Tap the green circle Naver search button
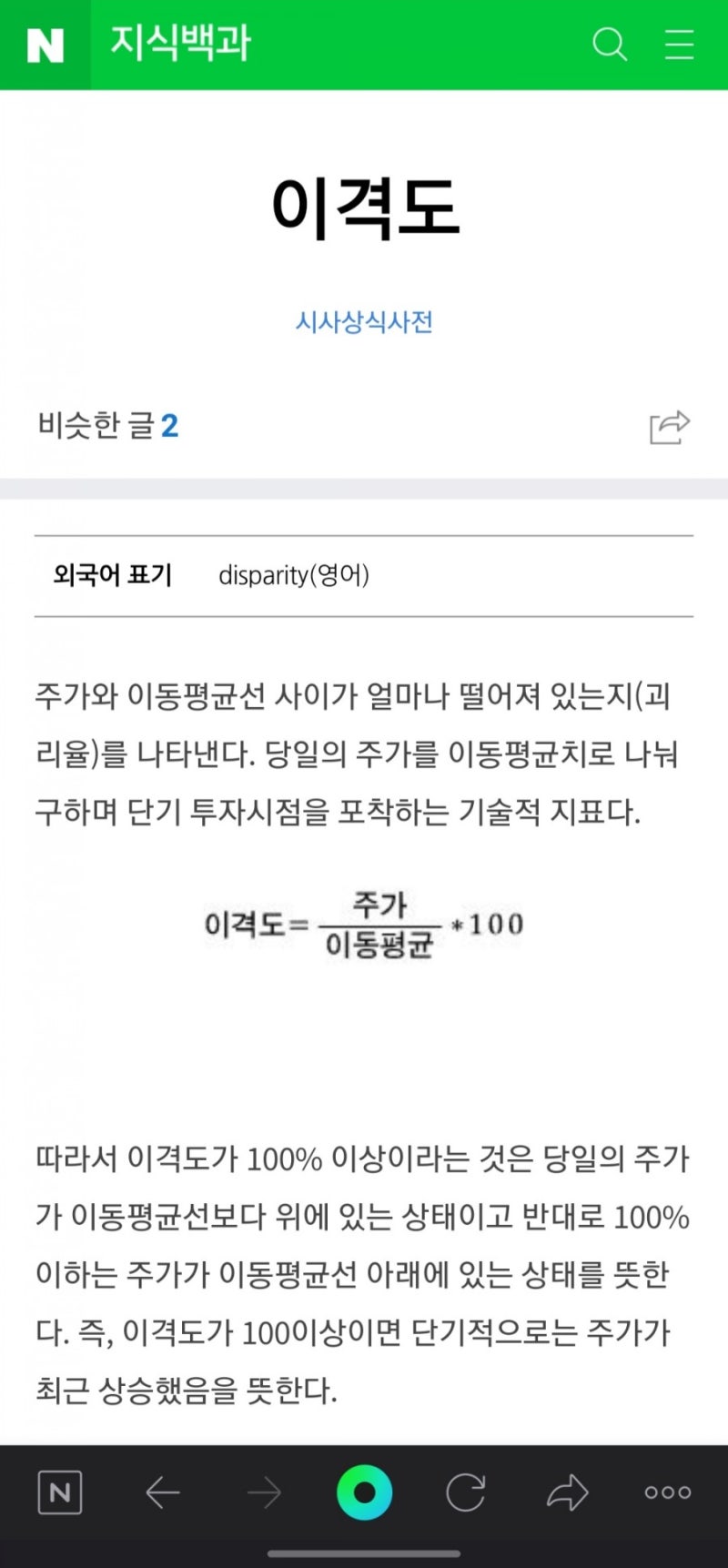This screenshot has height=1568, width=728. (364, 1492)
